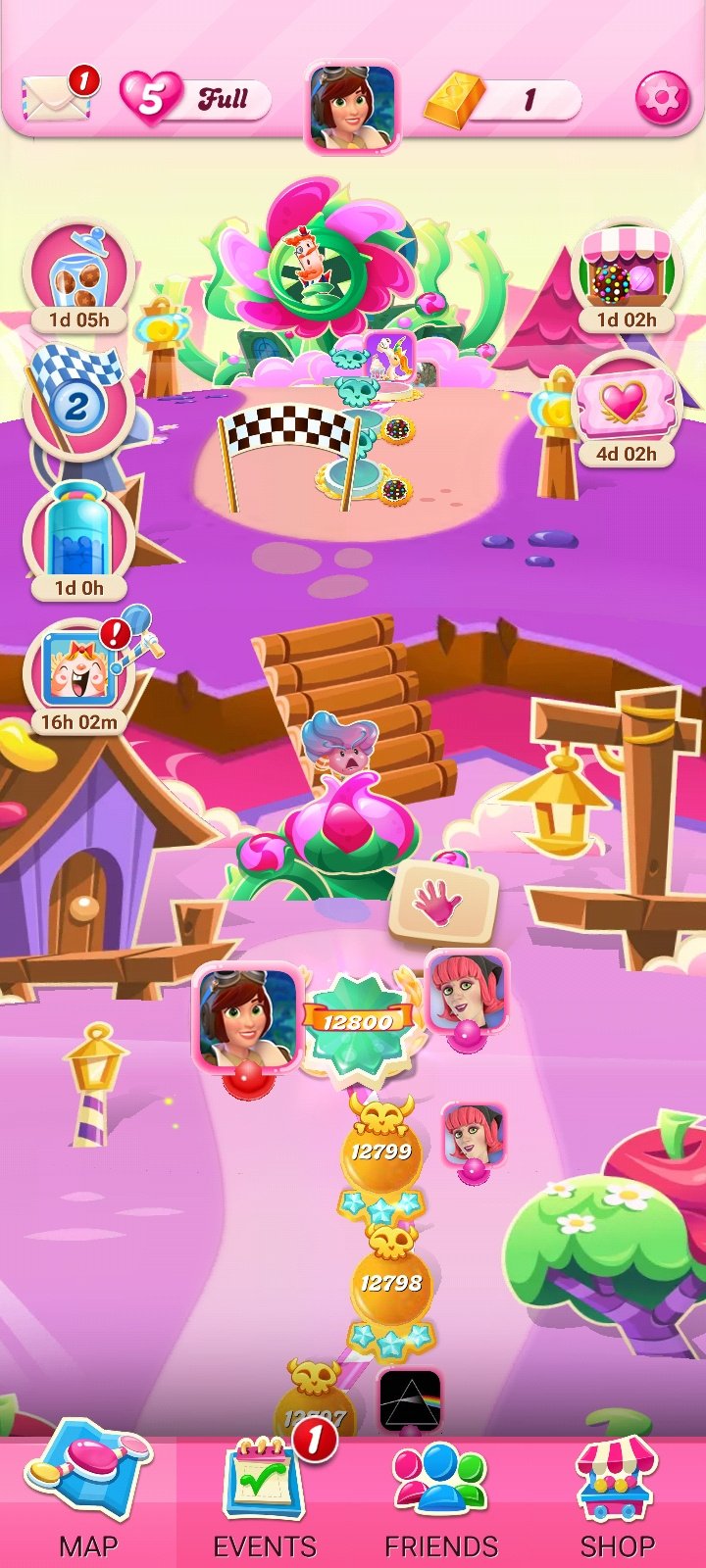Switch to the Friends tab
The height and width of the screenshot is (1568, 706).
pyautogui.click(x=441, y=1500)
